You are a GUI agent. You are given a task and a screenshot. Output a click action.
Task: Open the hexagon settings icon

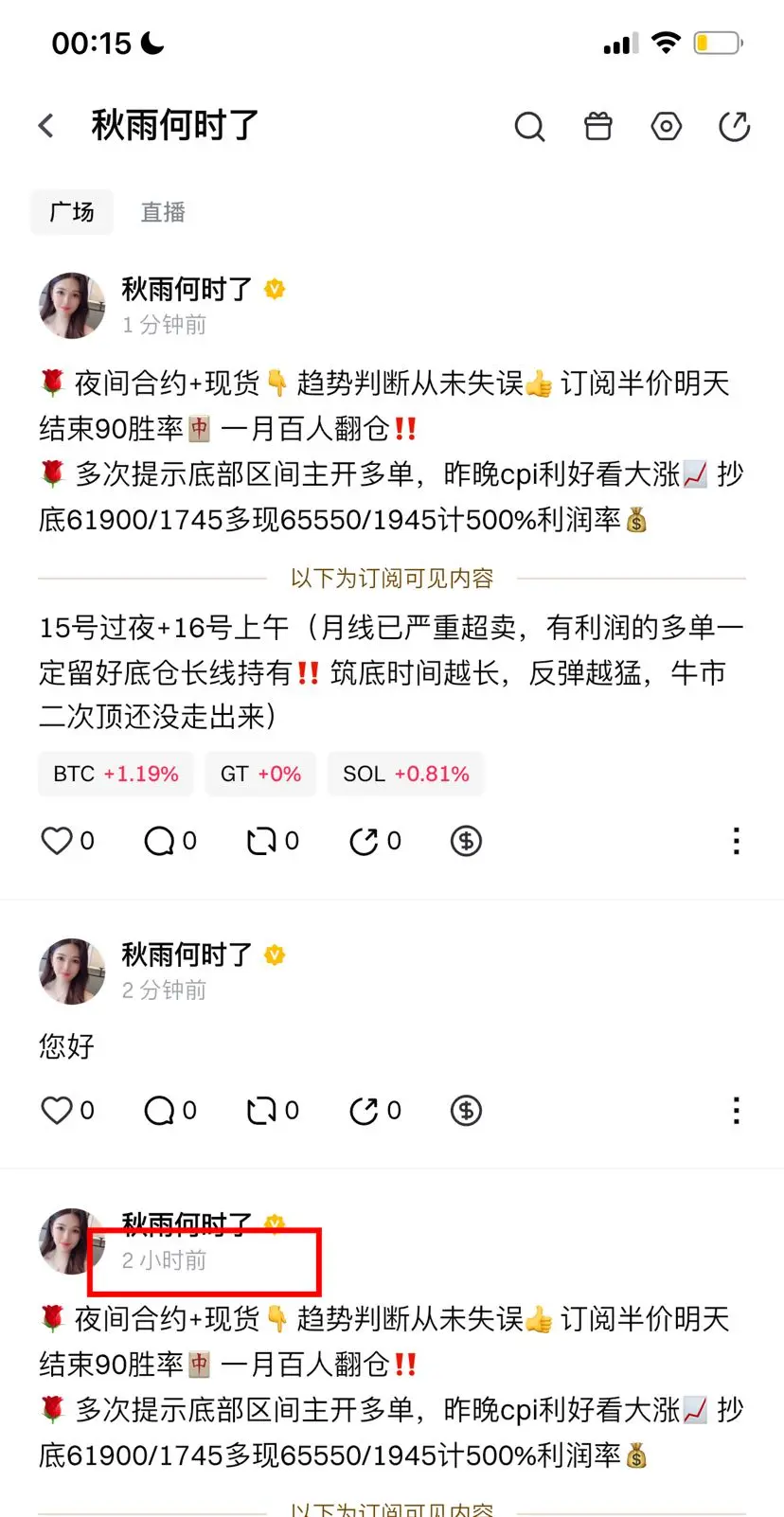[x=666, y=126]
